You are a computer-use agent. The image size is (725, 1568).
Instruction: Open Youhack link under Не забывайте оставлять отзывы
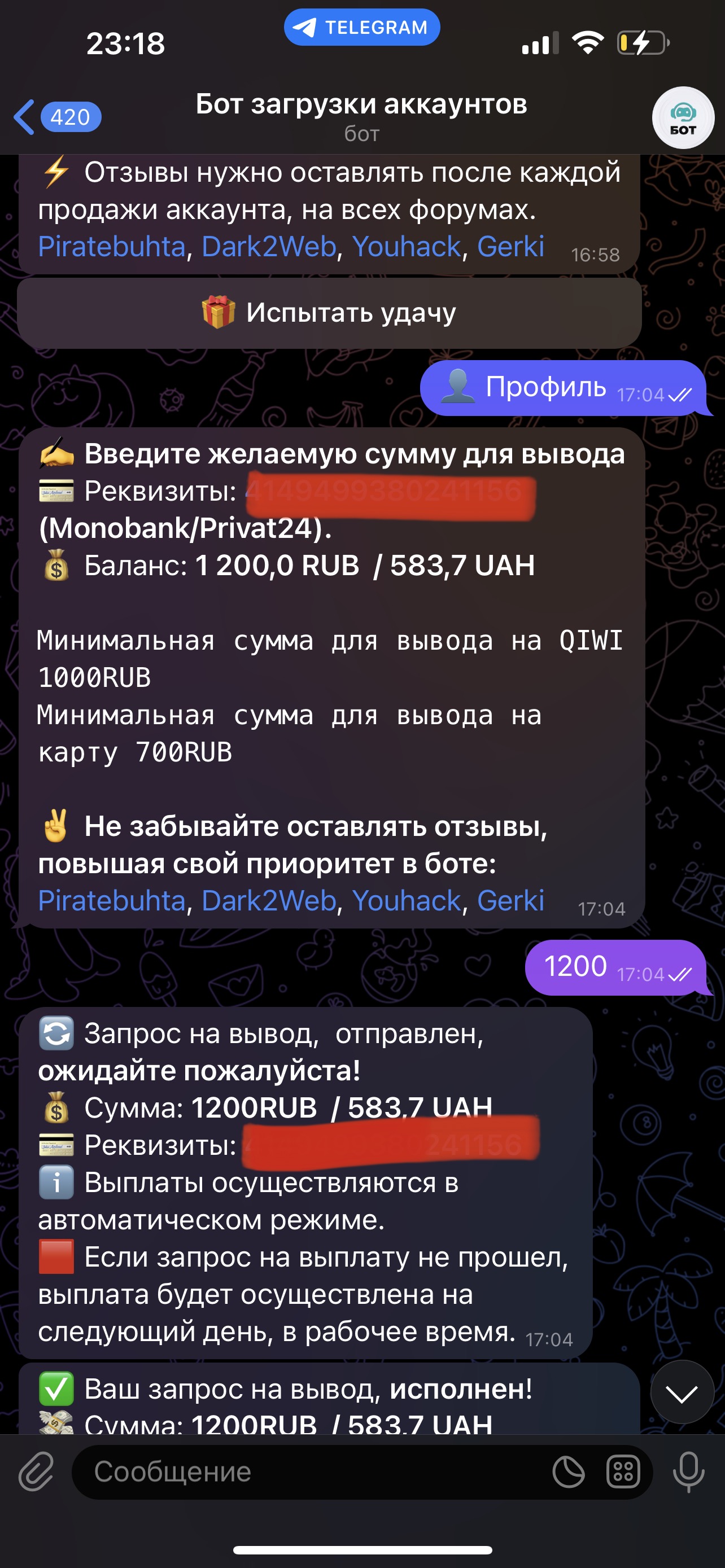point(406,901)
